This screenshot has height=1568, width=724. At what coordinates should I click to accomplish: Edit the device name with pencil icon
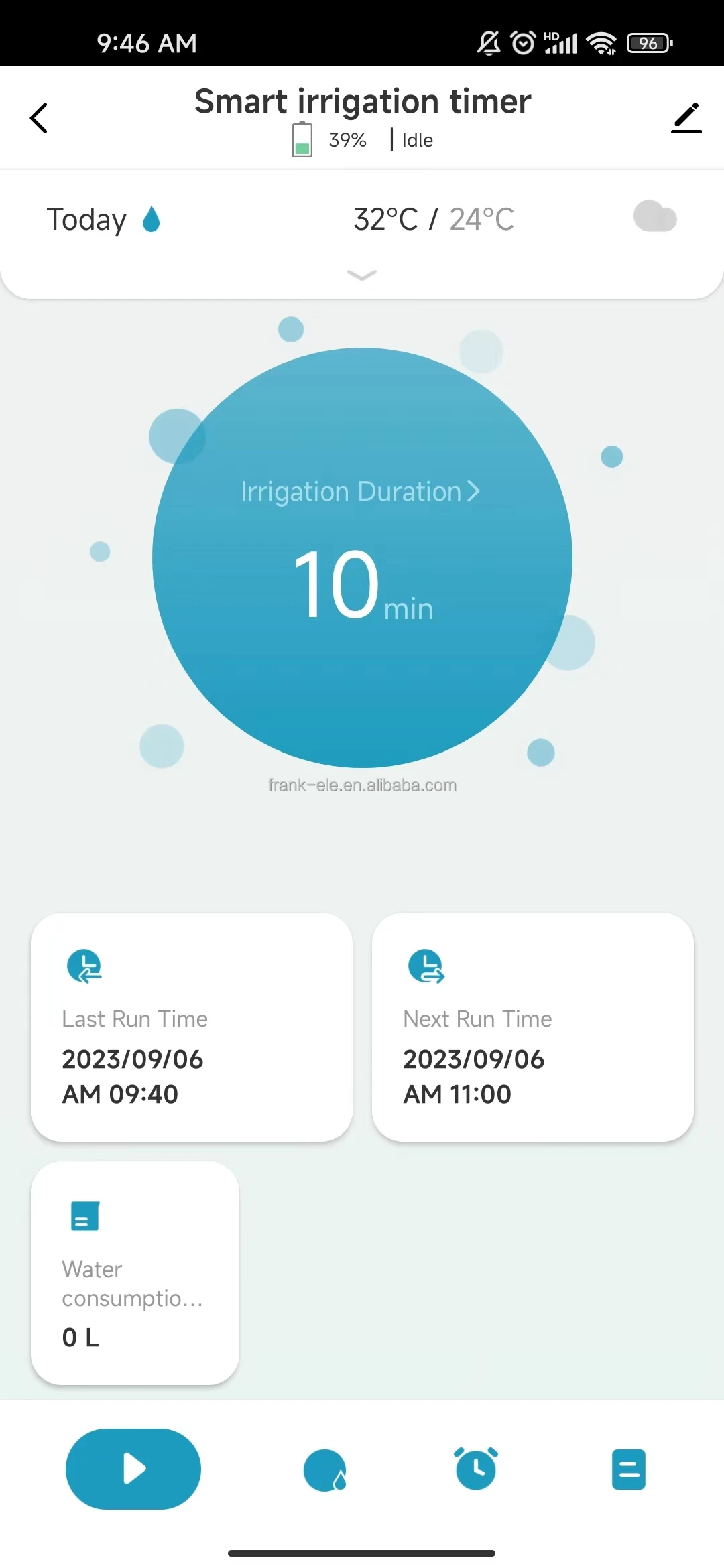[x=686, y=118]
